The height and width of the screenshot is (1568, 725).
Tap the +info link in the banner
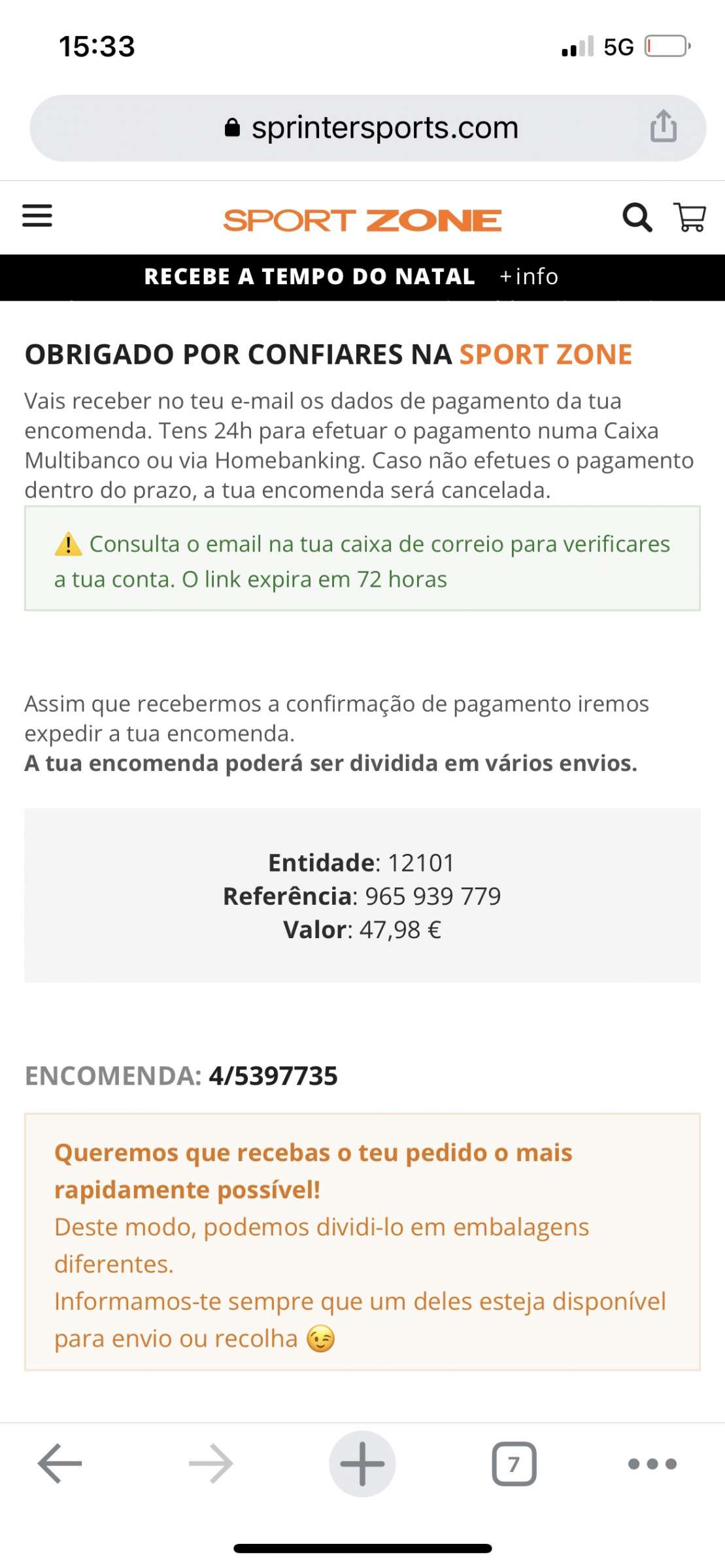pyautogui.click(x=529, y=276)
